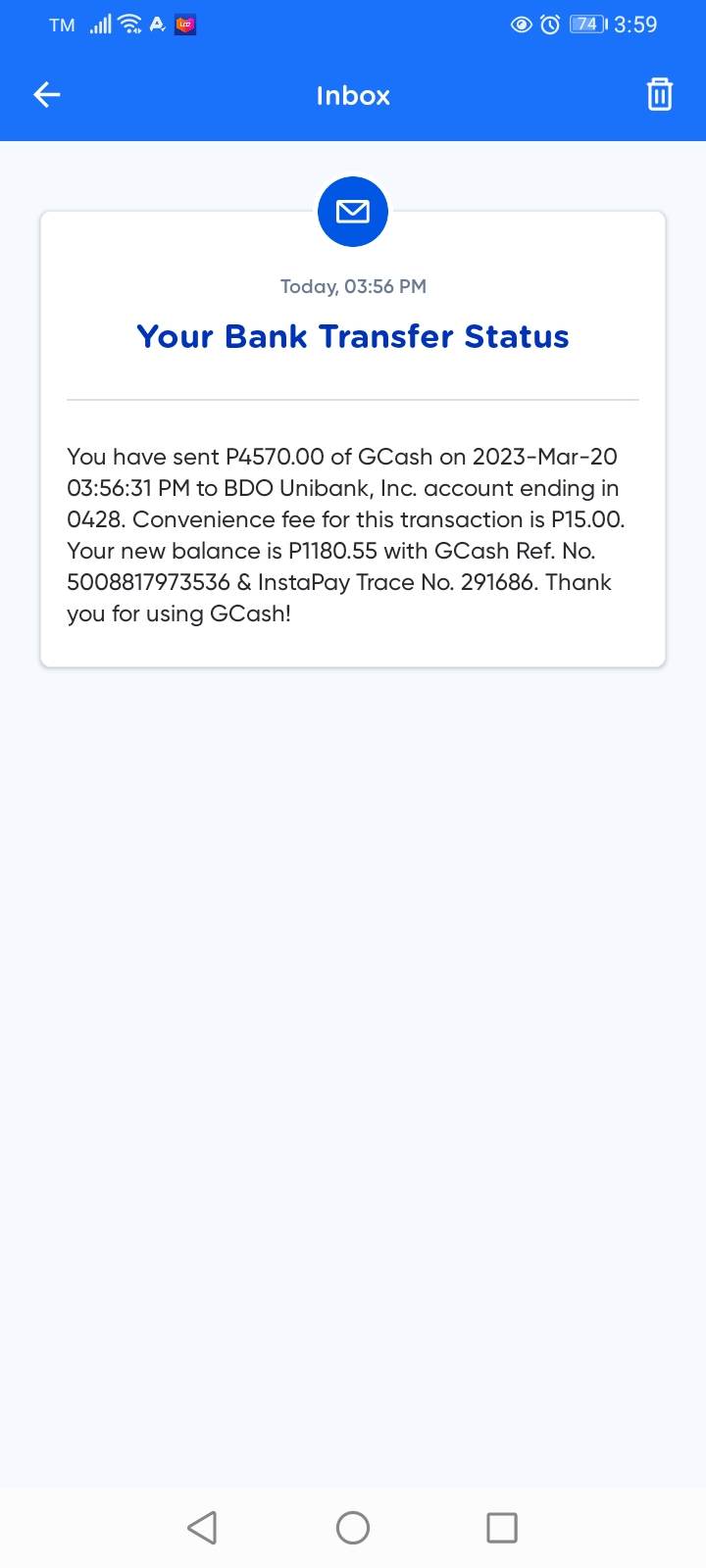Open recent apps
Screen dimensions: 706x1568
502,1527
